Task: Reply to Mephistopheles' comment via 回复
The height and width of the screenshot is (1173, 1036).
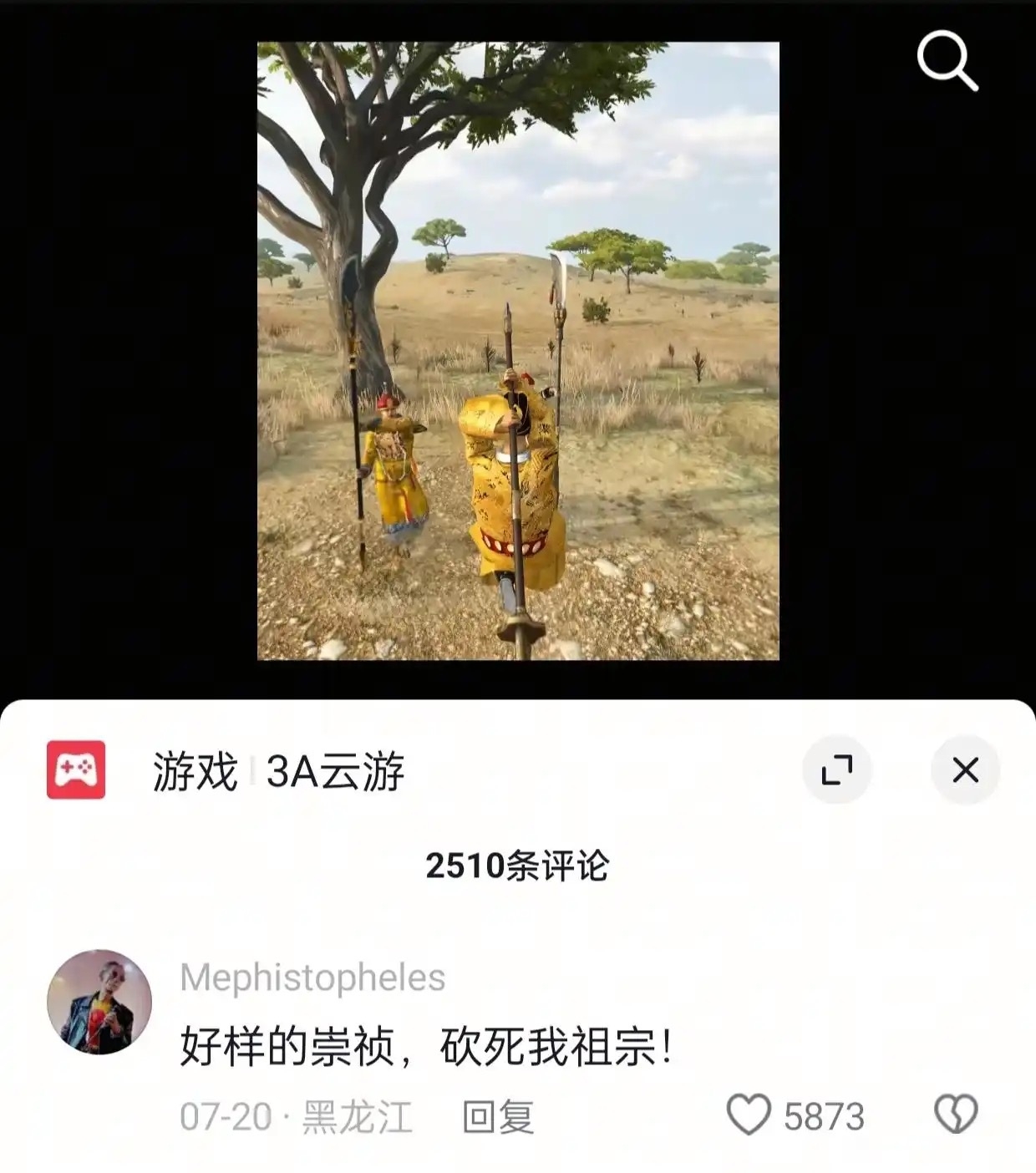Action: (498, 1116)
